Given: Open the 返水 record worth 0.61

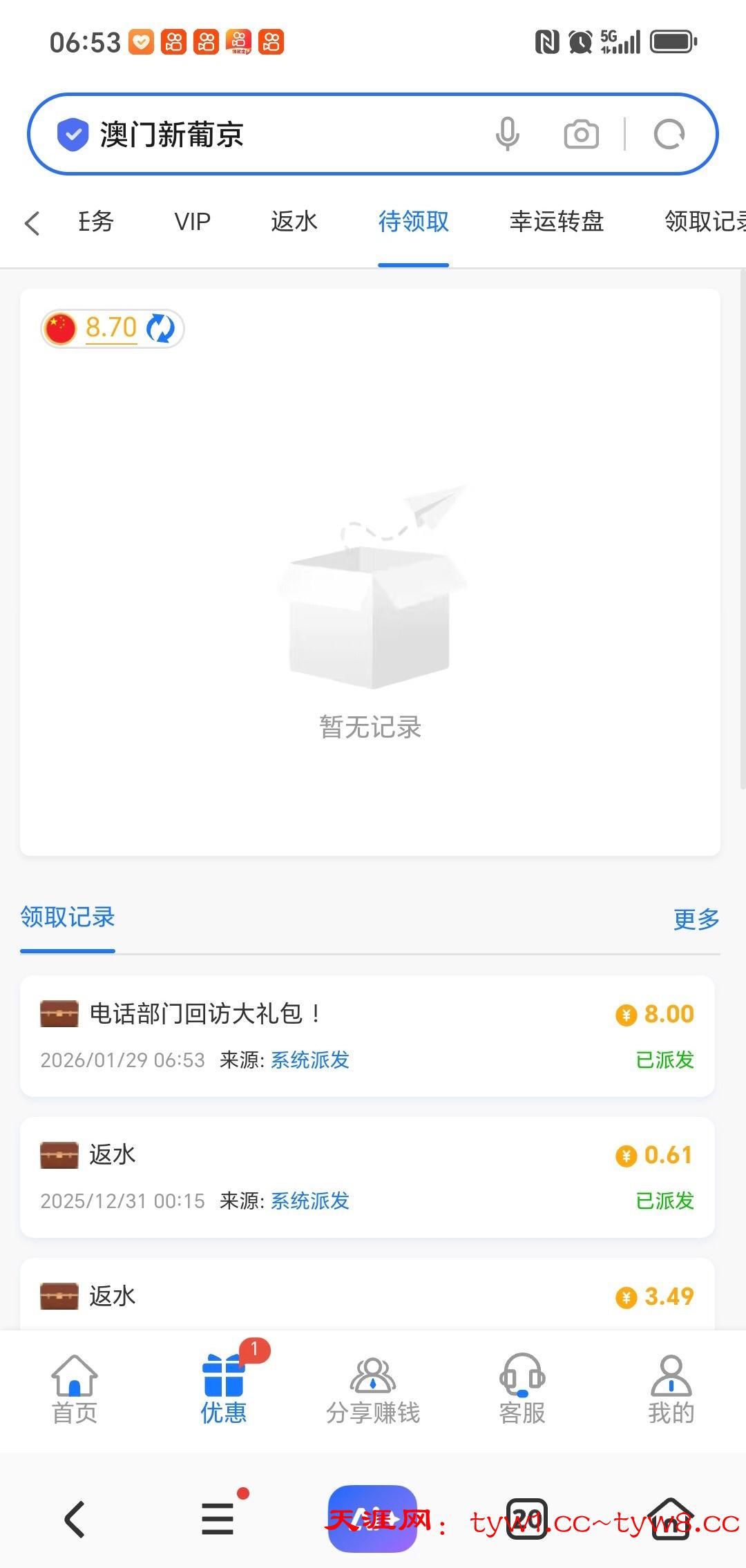Looking at the screenshot, I should [x=367, y=1176].
